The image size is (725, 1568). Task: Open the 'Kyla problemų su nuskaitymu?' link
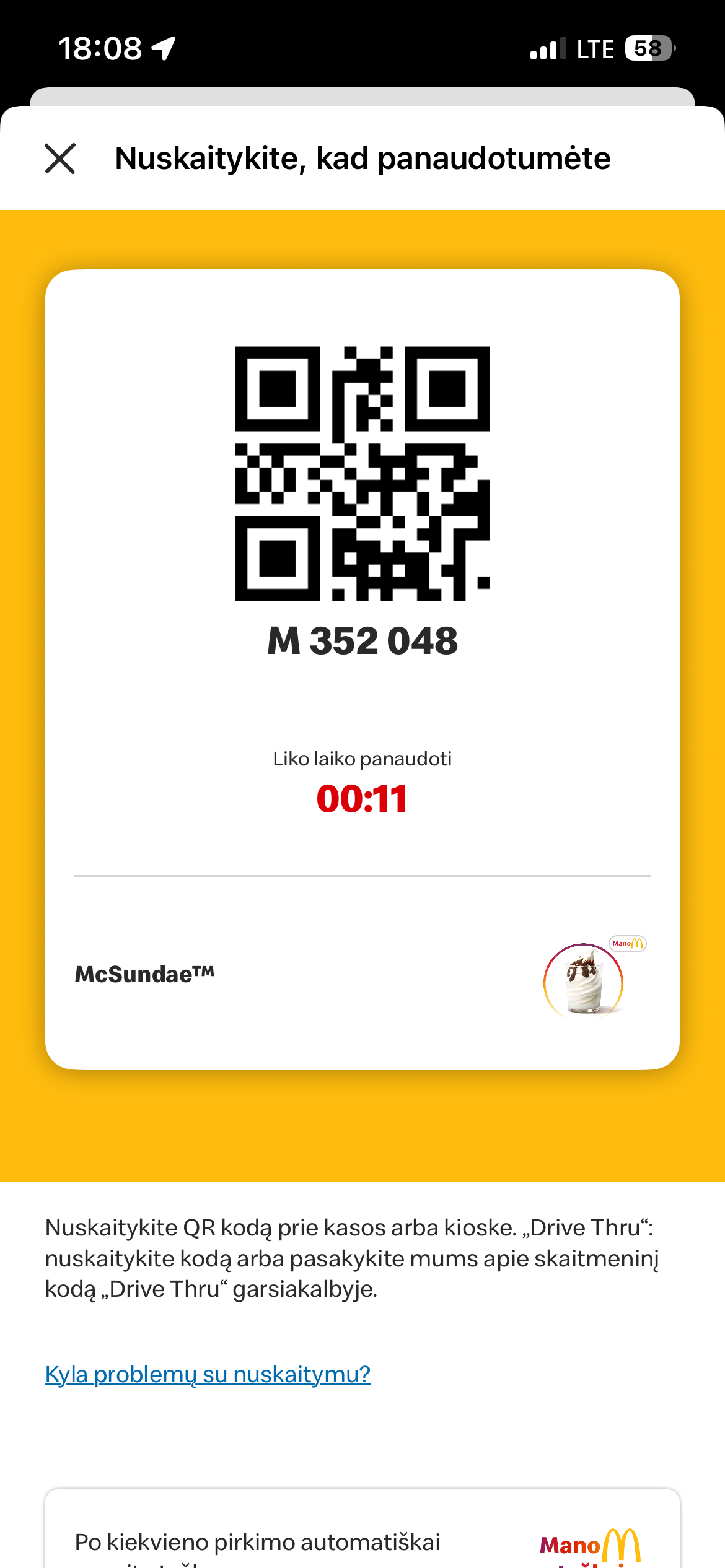pos(208,1374)
